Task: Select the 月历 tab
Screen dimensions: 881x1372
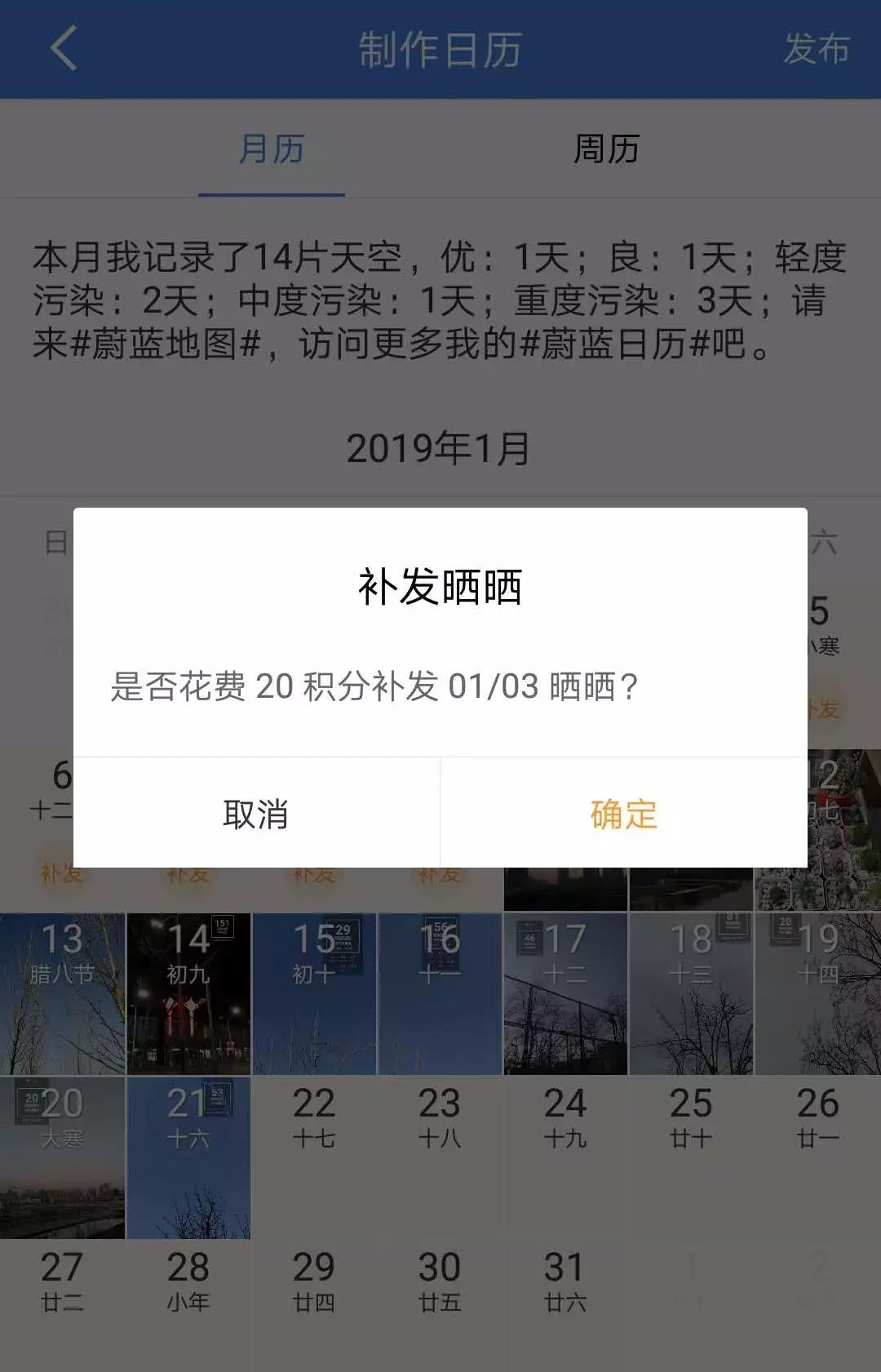Action: coord(272,149)
